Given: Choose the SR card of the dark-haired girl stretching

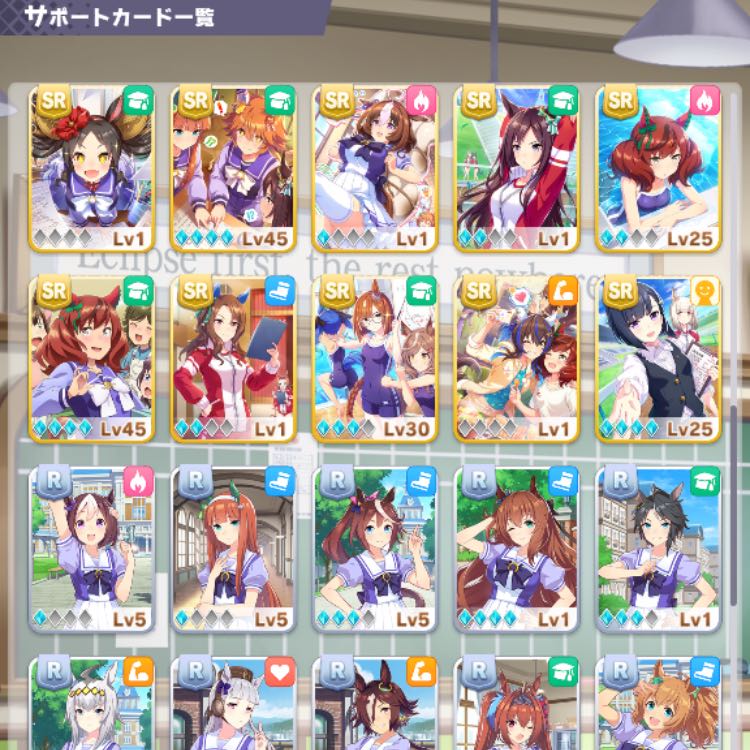Looking at the screenshot, I should pyautogui.click(x=518, y=167).
